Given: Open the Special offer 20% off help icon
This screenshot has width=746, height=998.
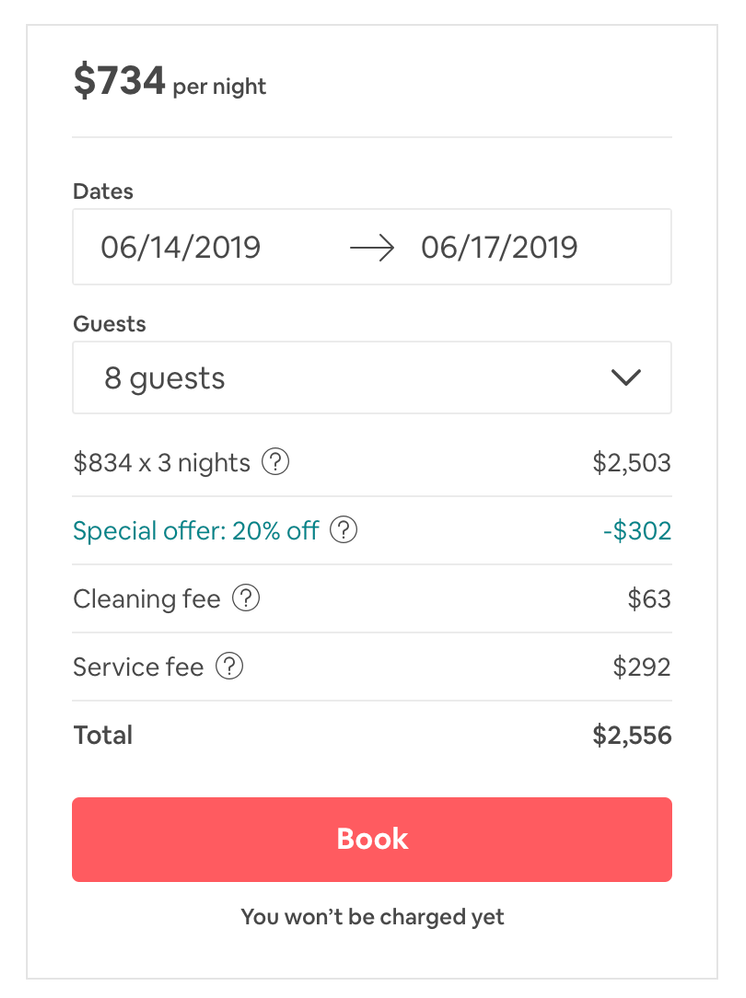Looking at the screenshot, I should tap(343, 531).
